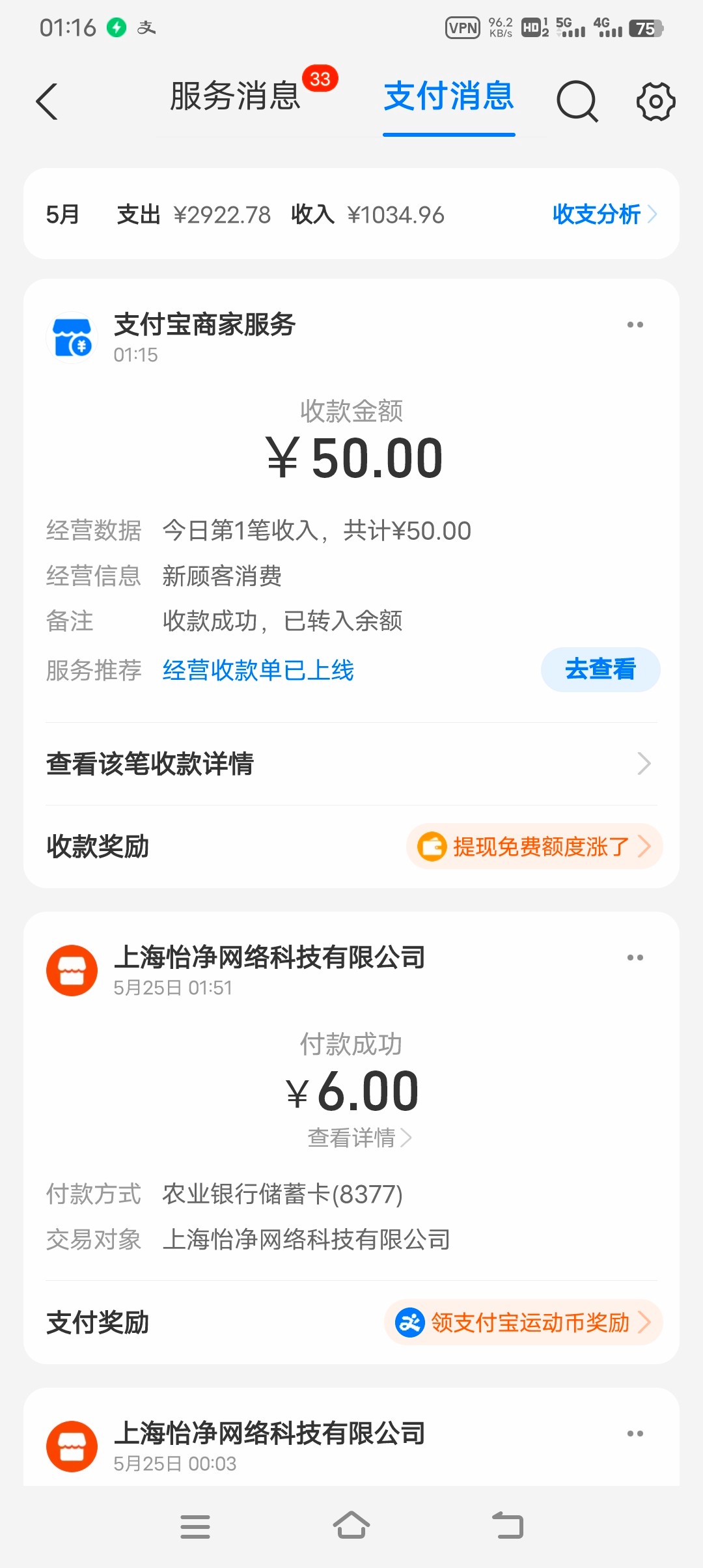
Task: Open more options on 00:03 payment card
Action: pos(635,1433)
